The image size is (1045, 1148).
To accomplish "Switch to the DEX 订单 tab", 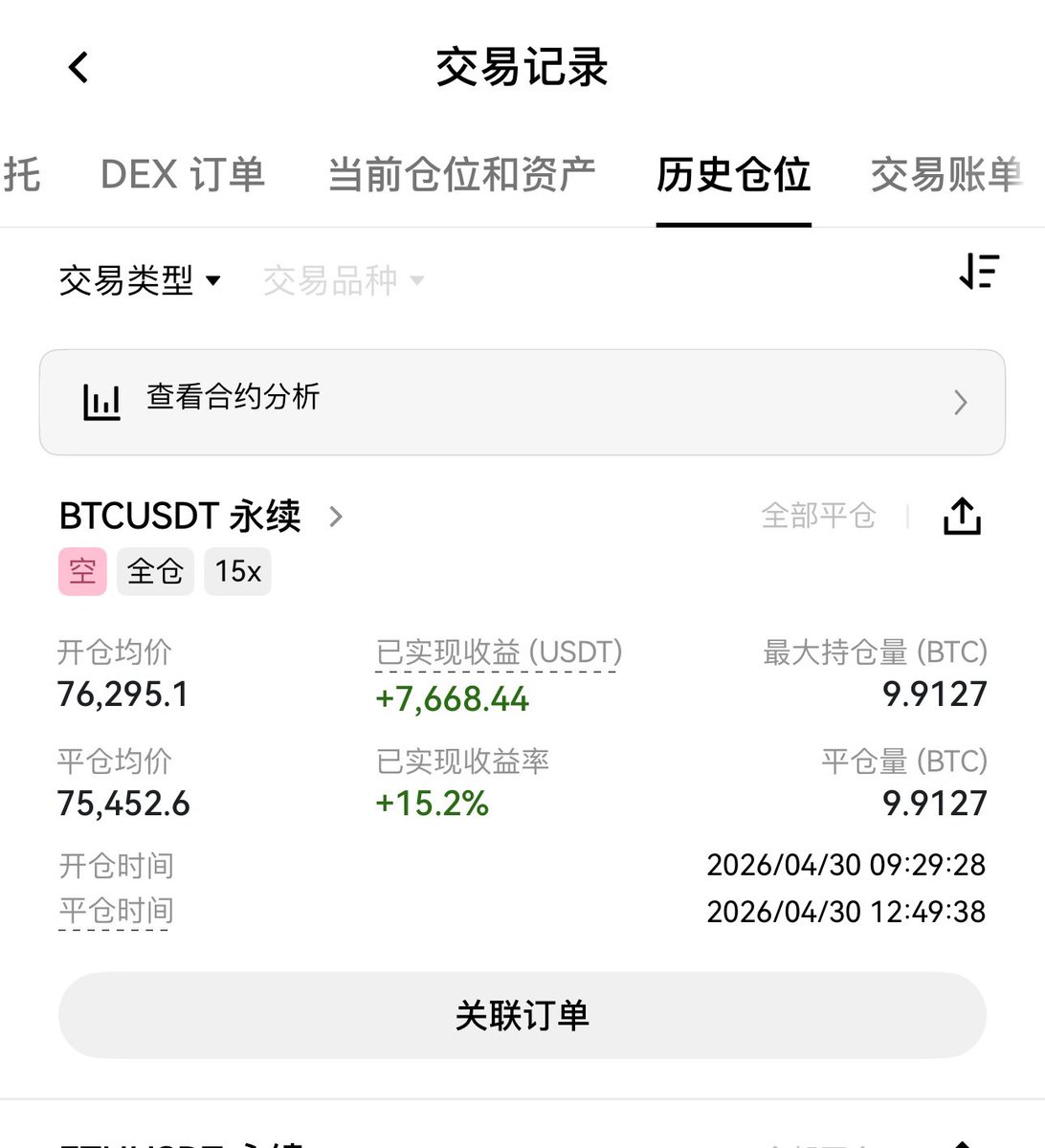I will (x=183, y=175).
